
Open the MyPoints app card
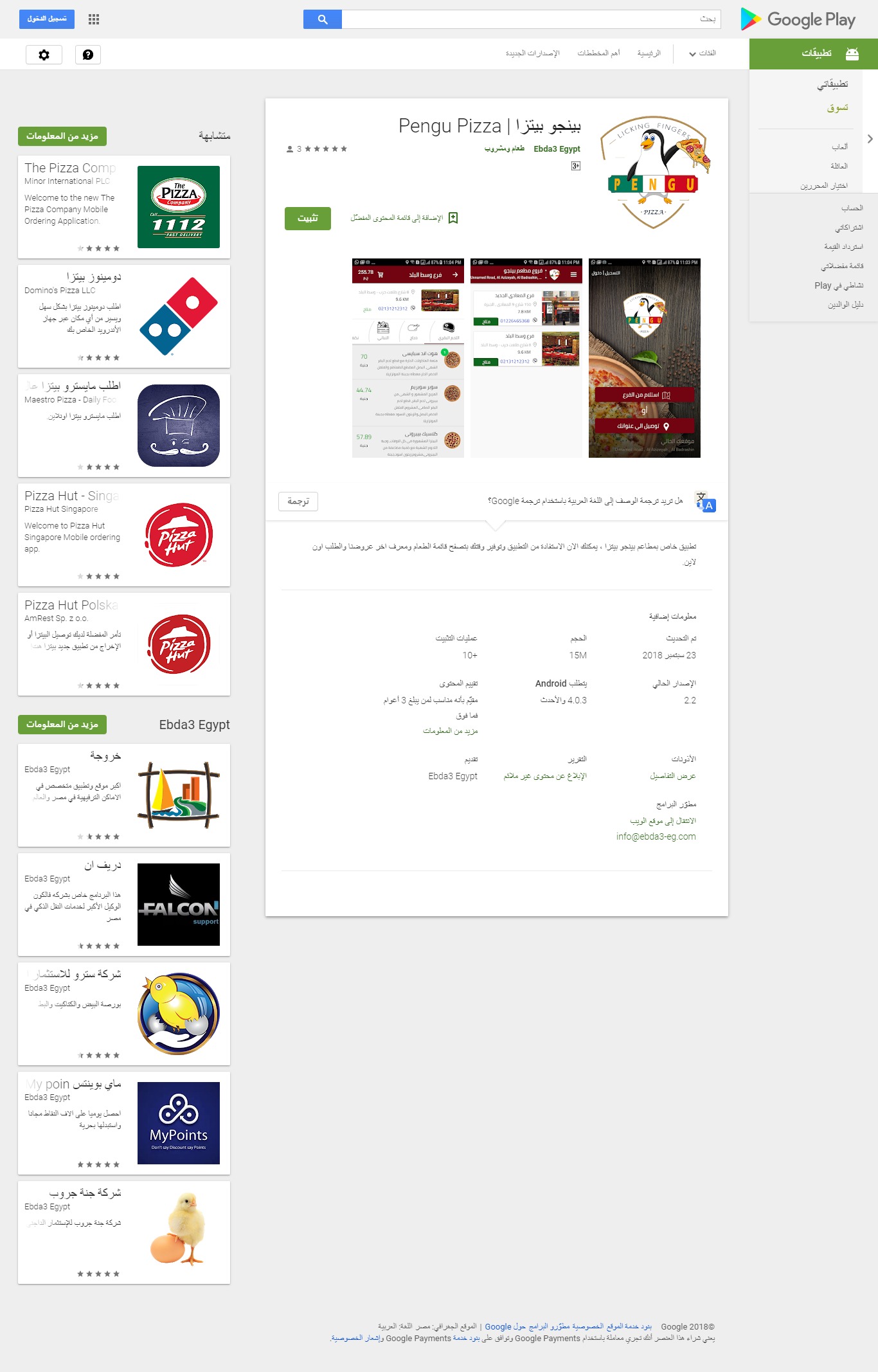coord(123,1123)
